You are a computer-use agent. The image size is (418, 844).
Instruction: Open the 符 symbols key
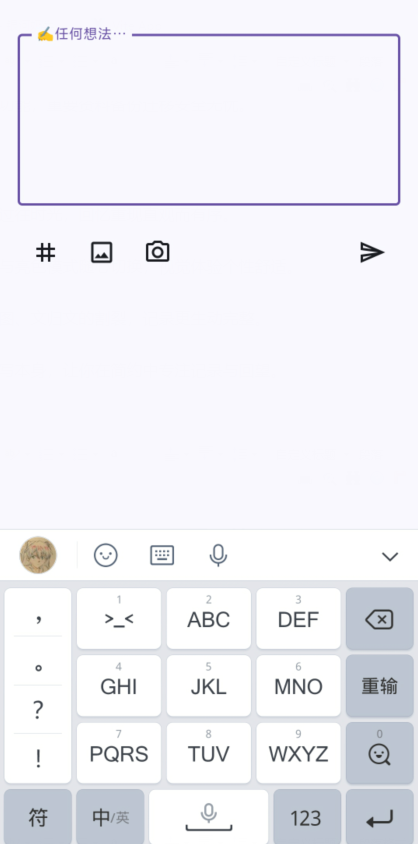click(x=38, y=818)
